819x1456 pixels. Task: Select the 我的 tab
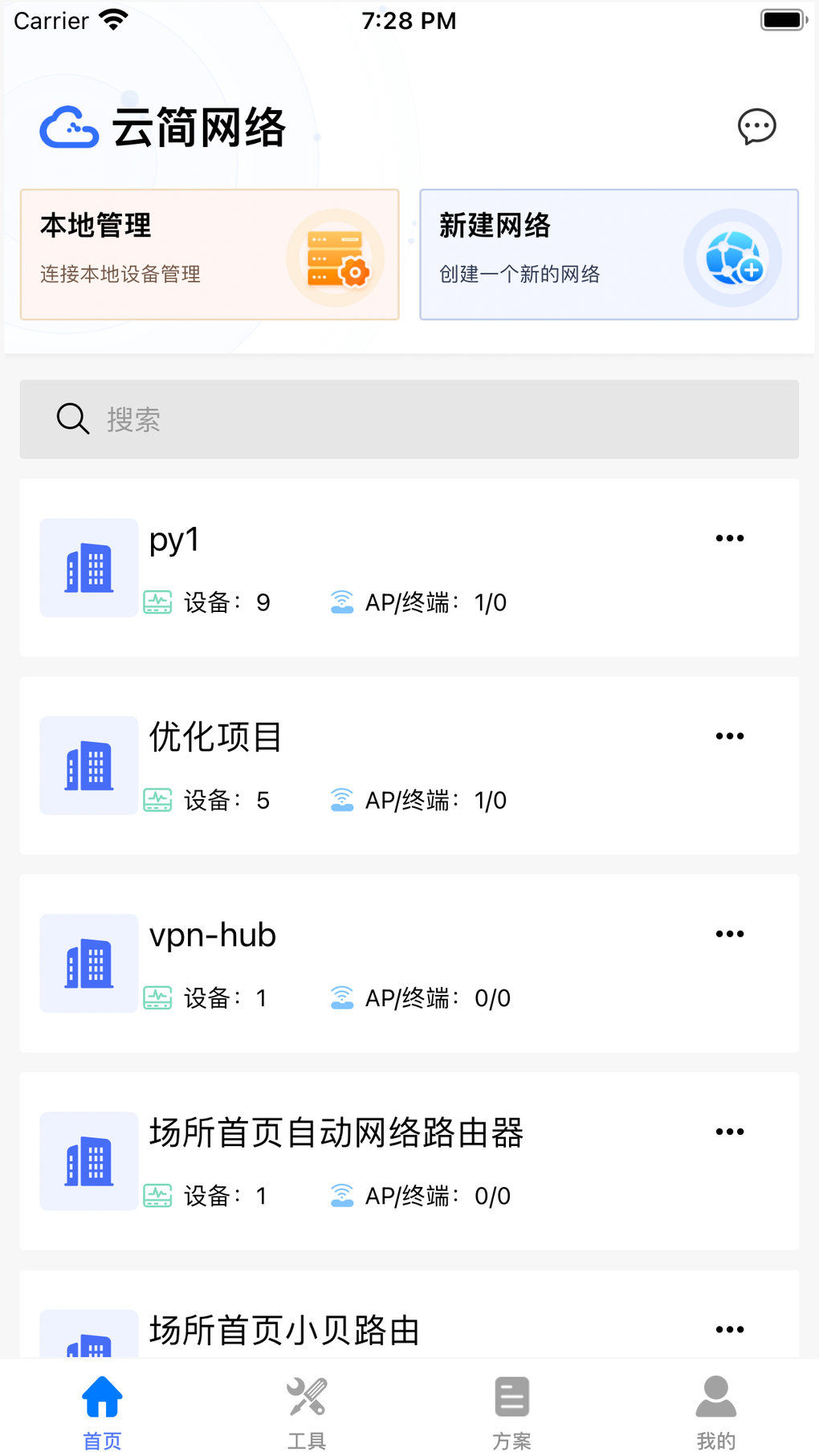pos(715,1411)
